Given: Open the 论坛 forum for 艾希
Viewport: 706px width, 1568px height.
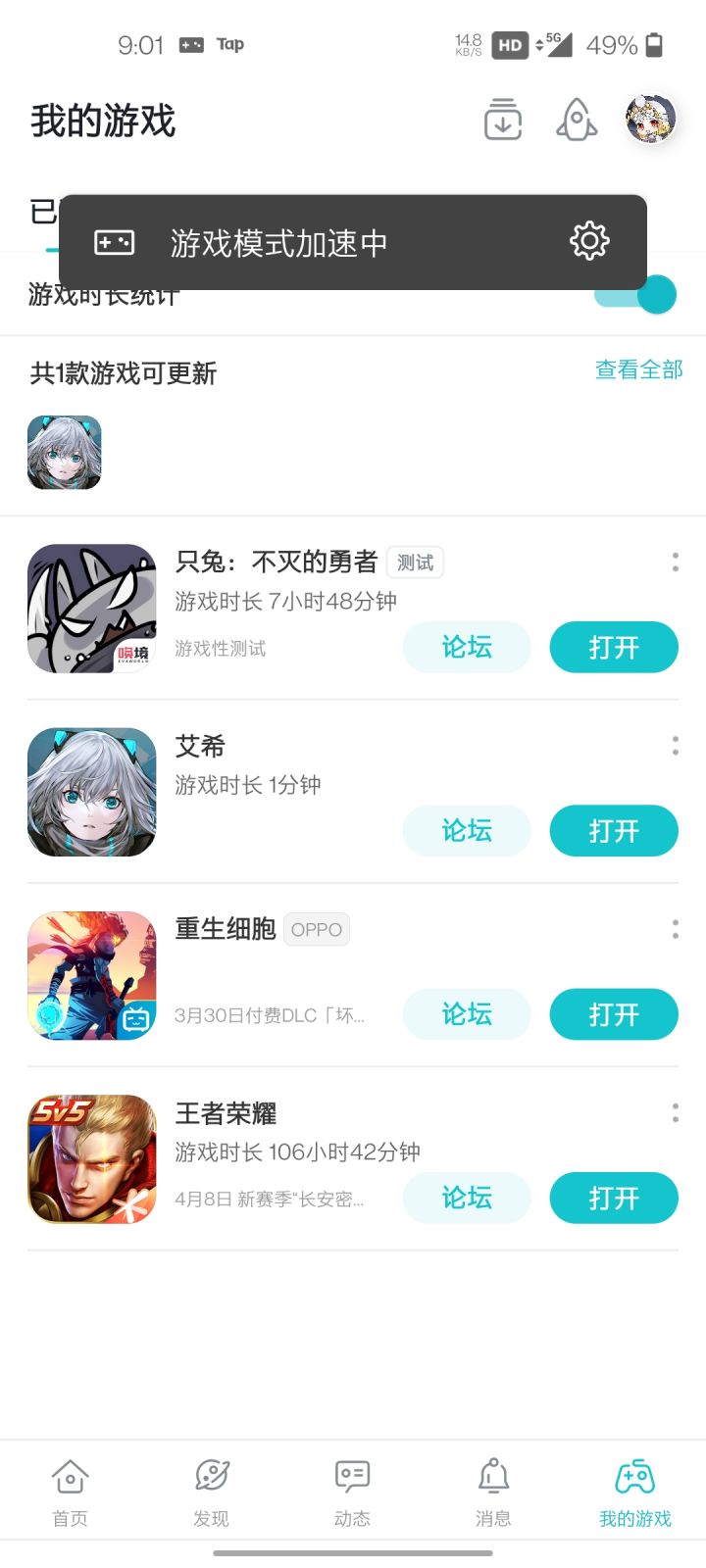Looking at the screenshot, I should [467, 830].
